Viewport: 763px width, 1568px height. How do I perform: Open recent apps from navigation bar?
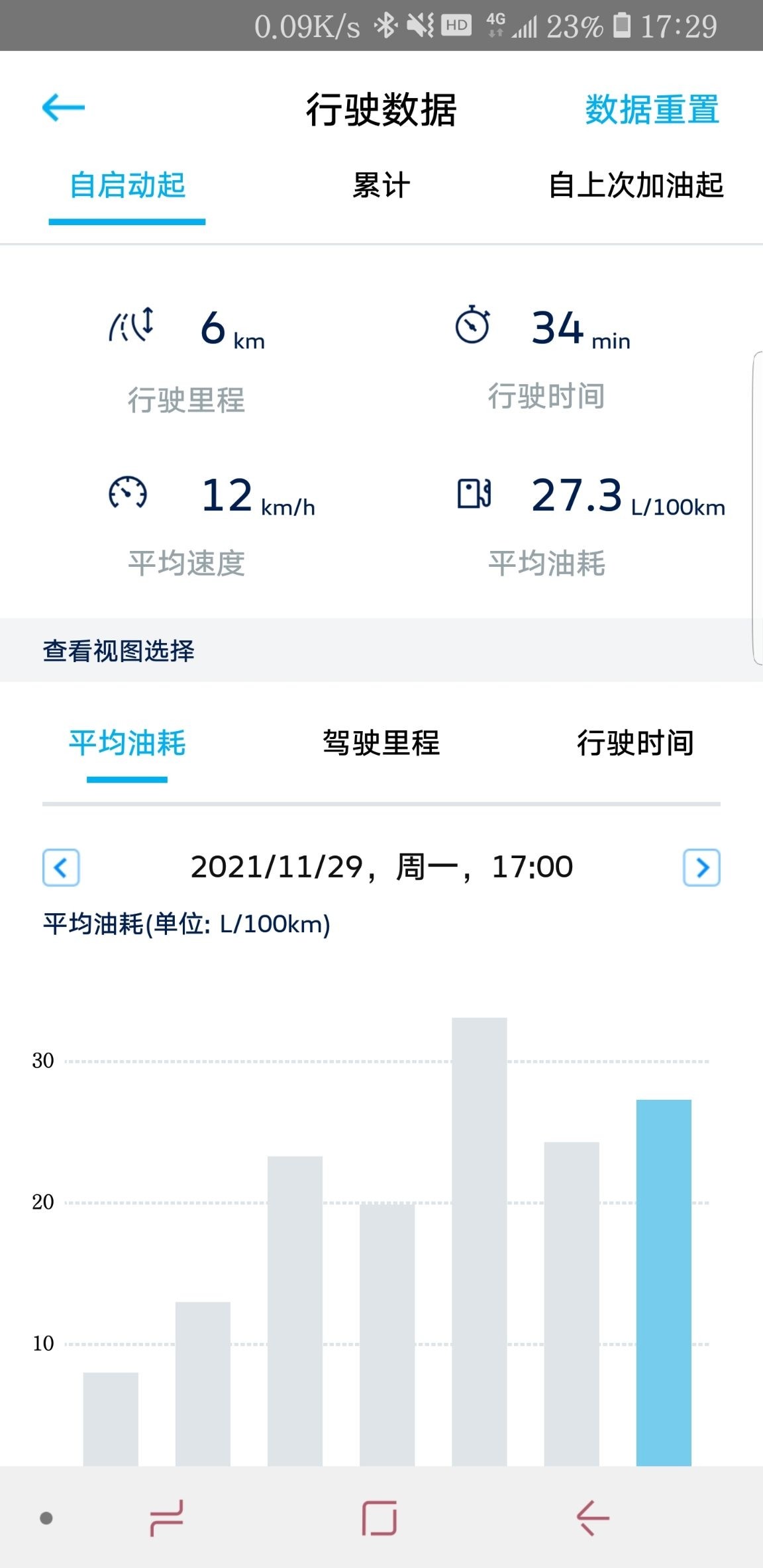coord(166,1518)
